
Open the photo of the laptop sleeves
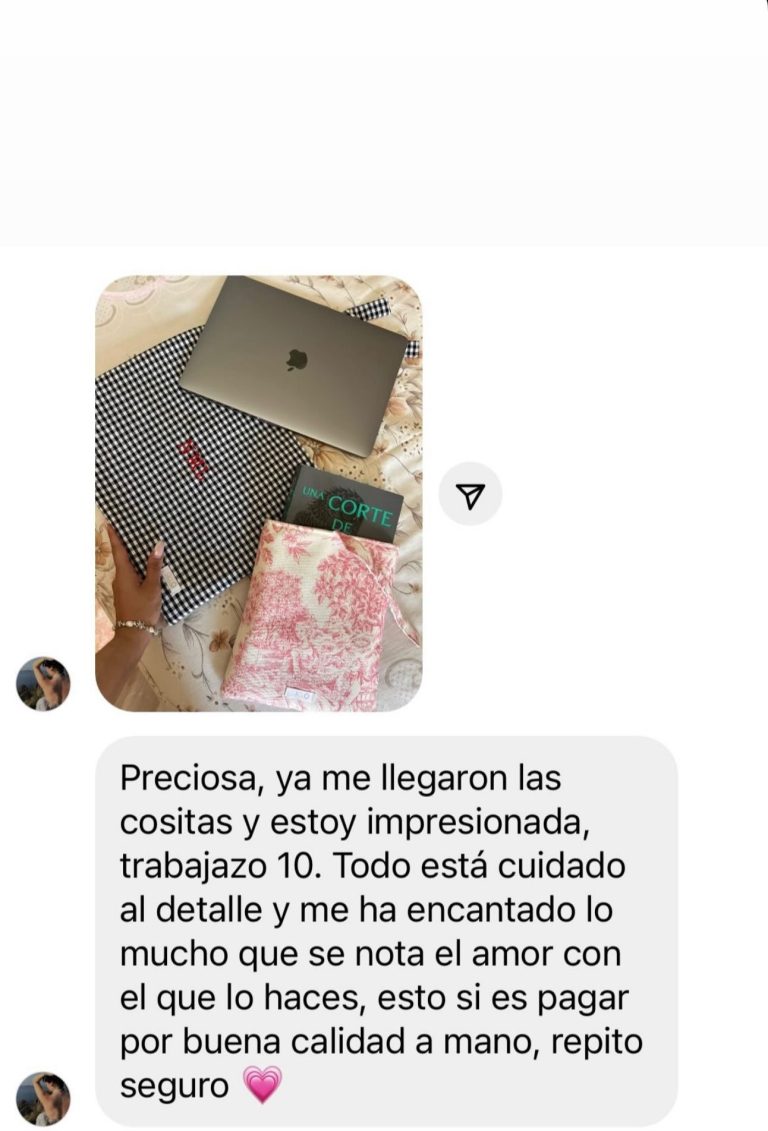tap(258, 492)
